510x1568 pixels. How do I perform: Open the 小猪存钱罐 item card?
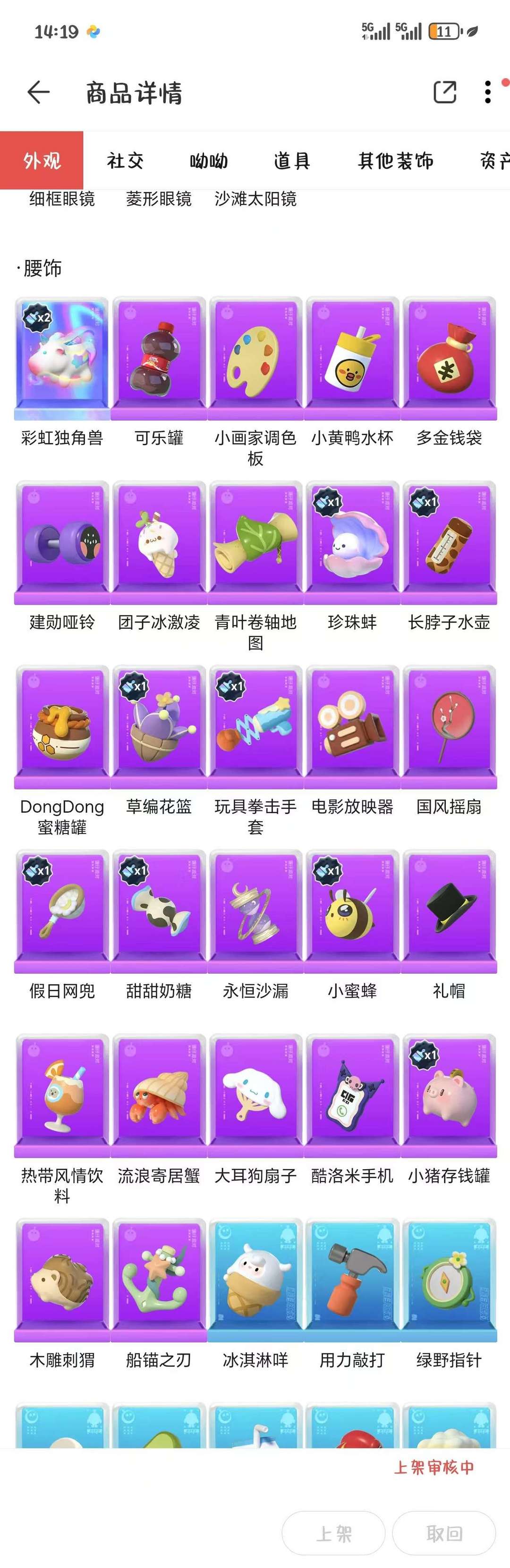click(x=449, y=1096)
